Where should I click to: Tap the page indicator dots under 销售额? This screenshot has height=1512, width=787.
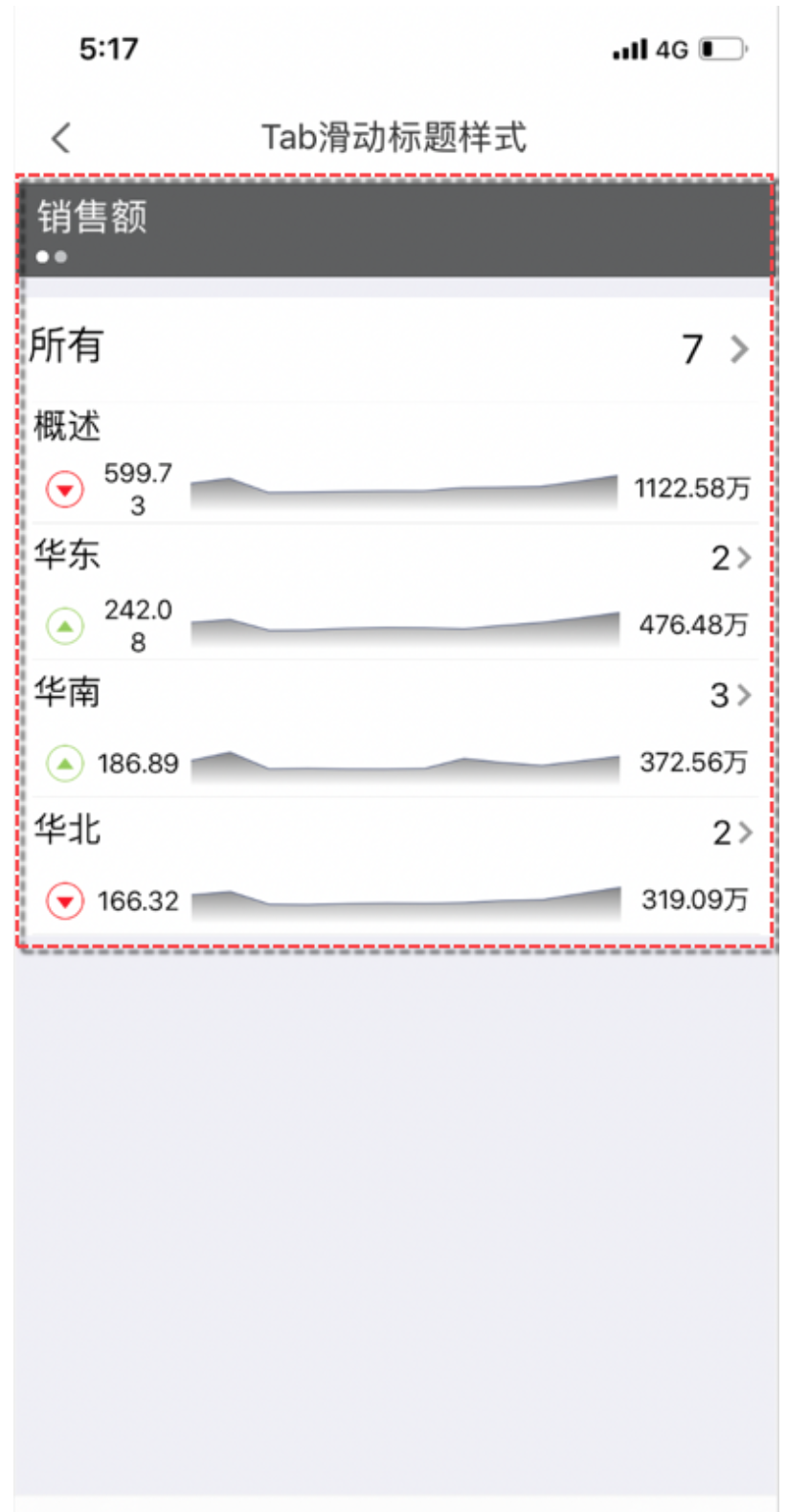52,256
